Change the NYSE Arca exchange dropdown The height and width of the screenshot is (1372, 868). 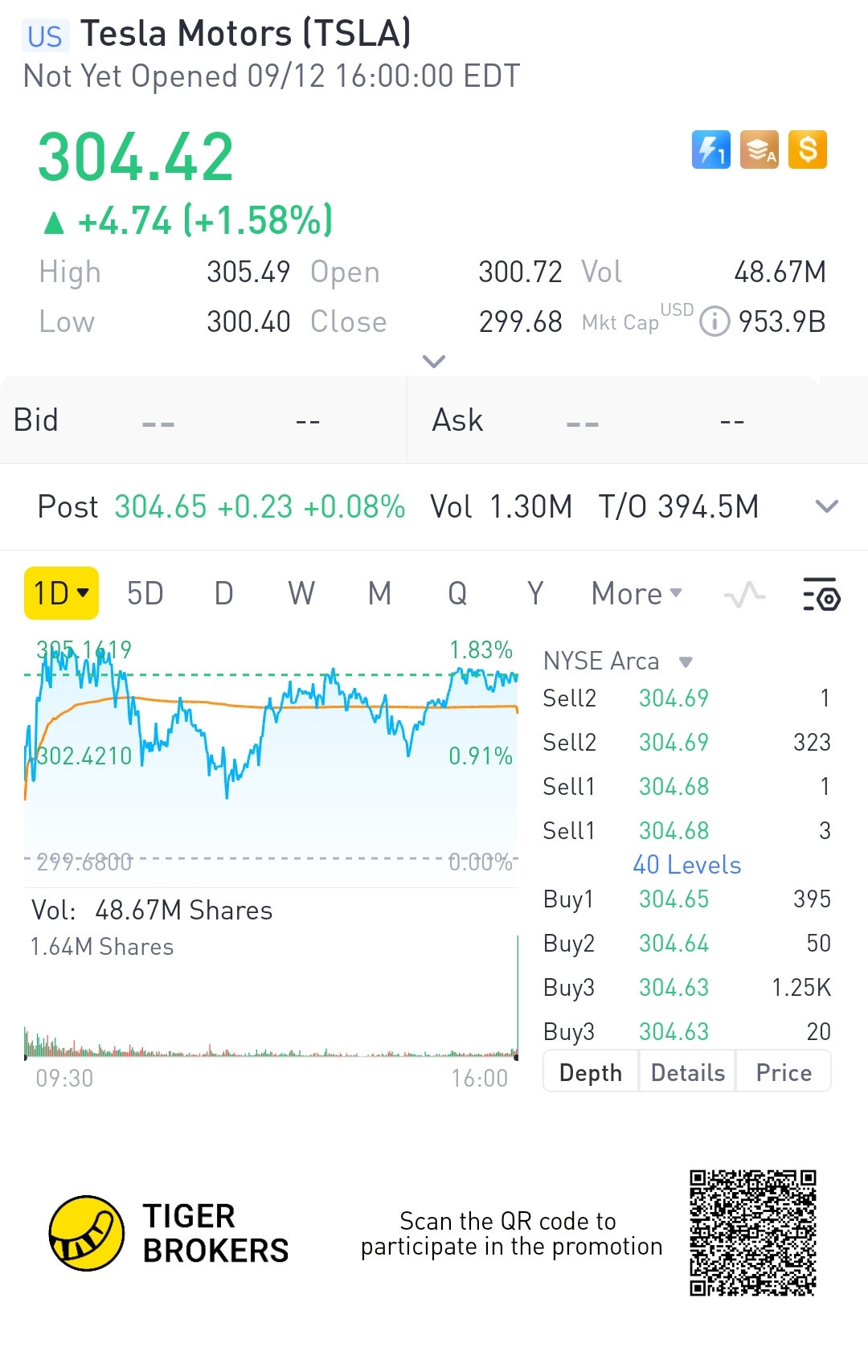tap(617, 661)
